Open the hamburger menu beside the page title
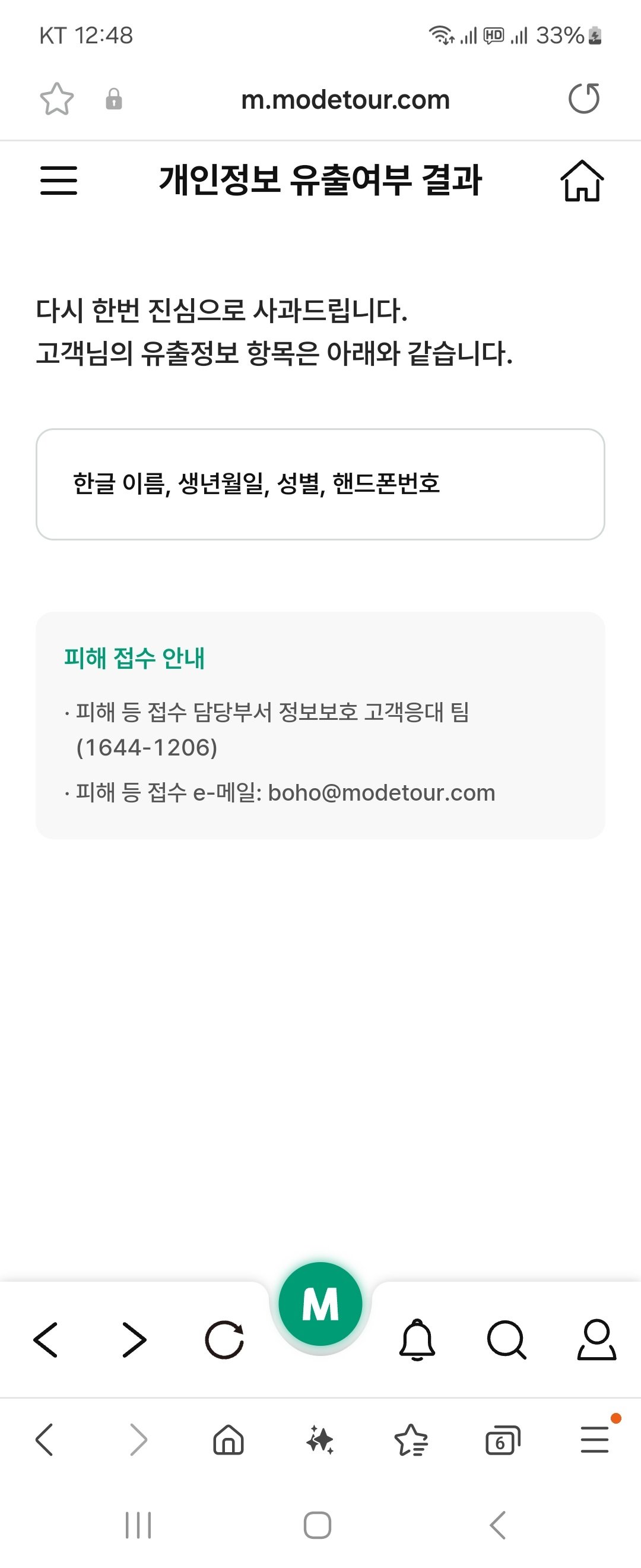Viewport: 641px width, 1568px height. 58,180
